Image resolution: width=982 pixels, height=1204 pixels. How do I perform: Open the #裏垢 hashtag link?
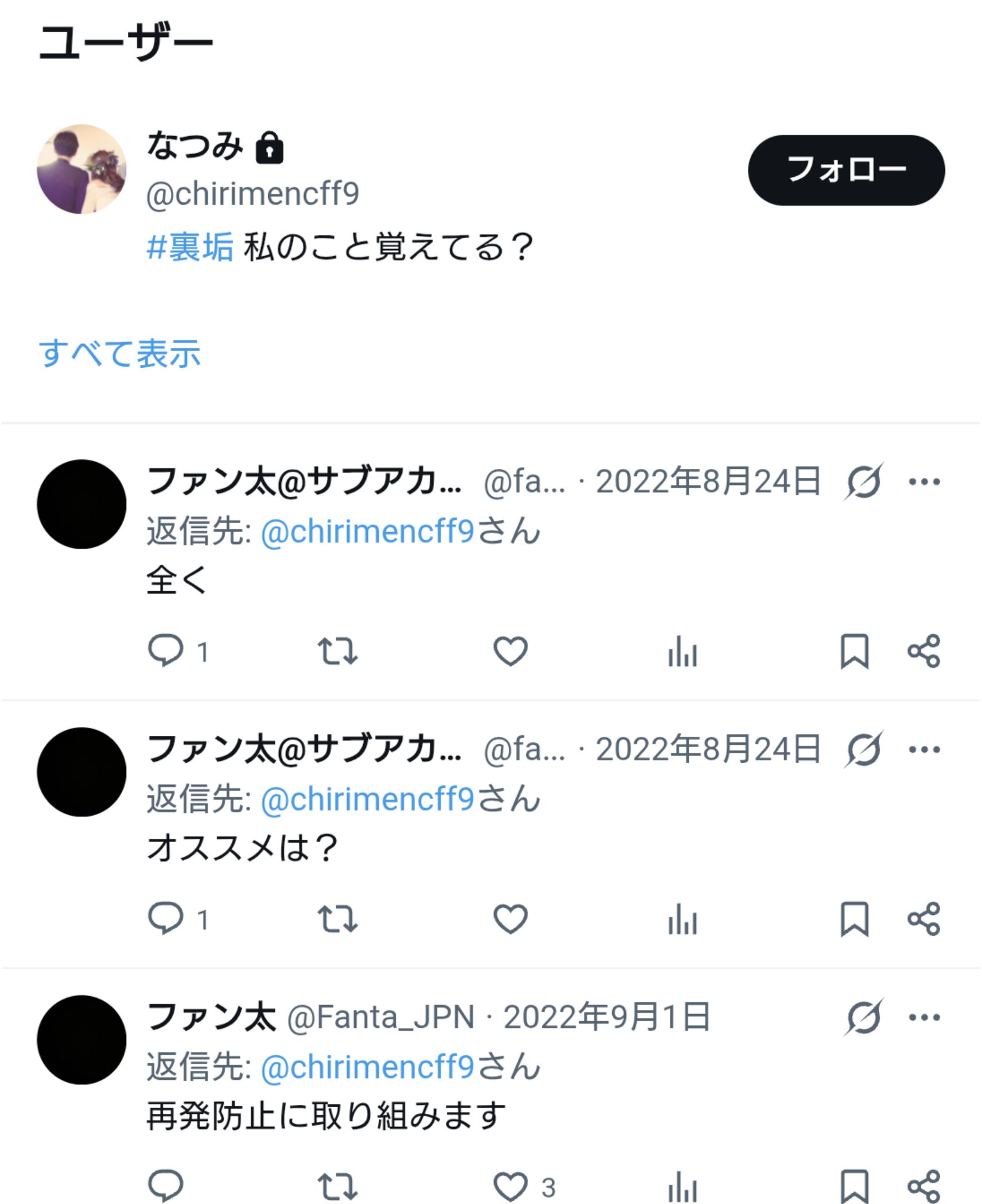pos(190,247)
